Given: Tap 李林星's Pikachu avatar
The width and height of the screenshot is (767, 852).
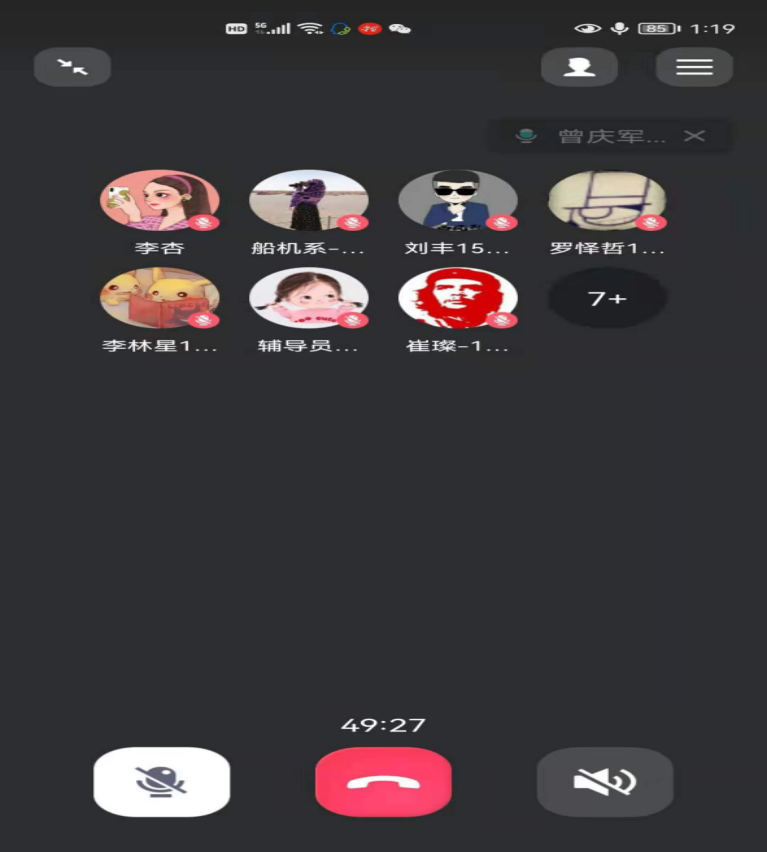Looking at the screenshot, I should click(159, 298).
